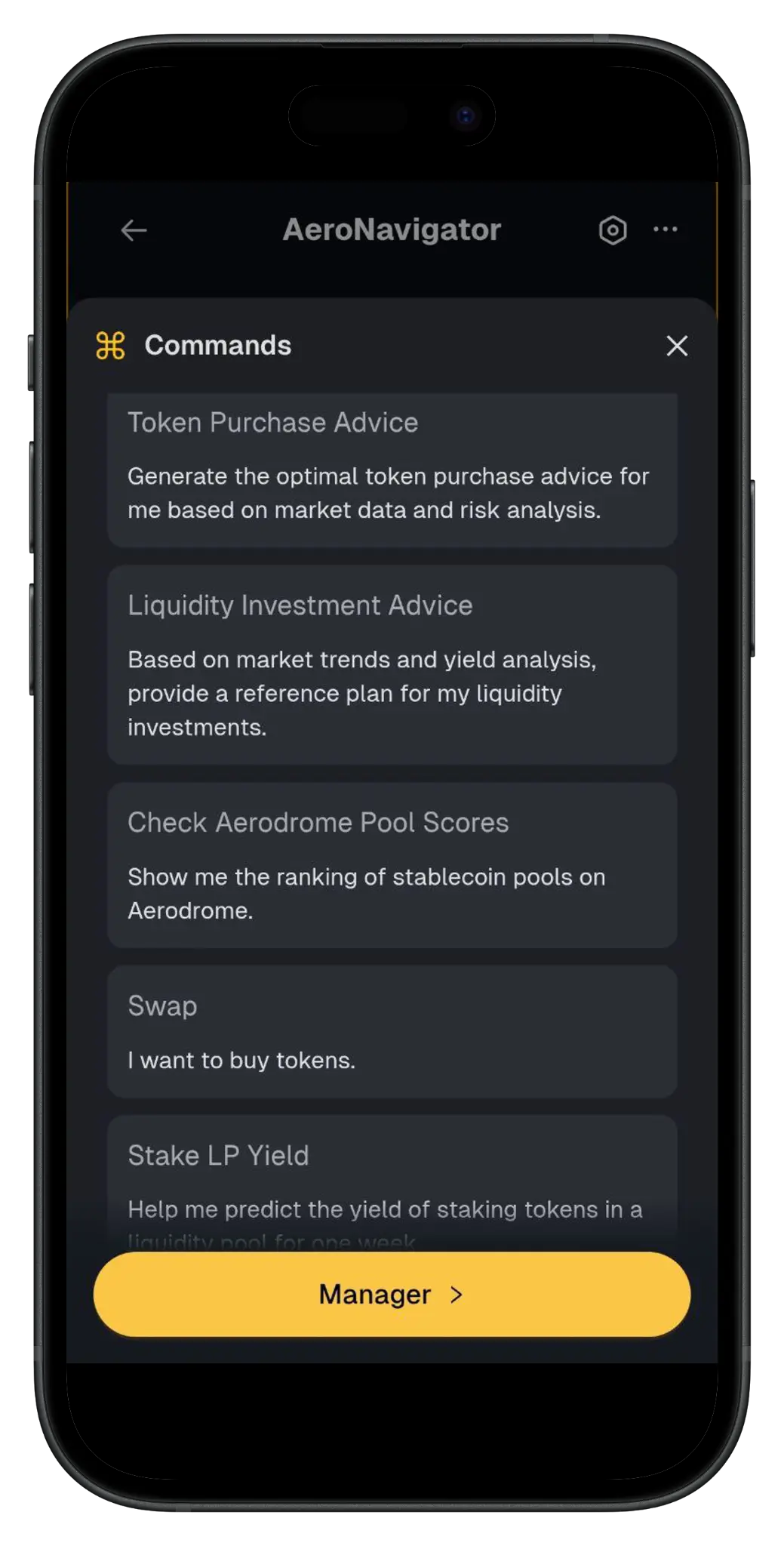The height and width of the screenshot is (1546, 784).
Task: Go back using the arrow
Action: point(134,230)
